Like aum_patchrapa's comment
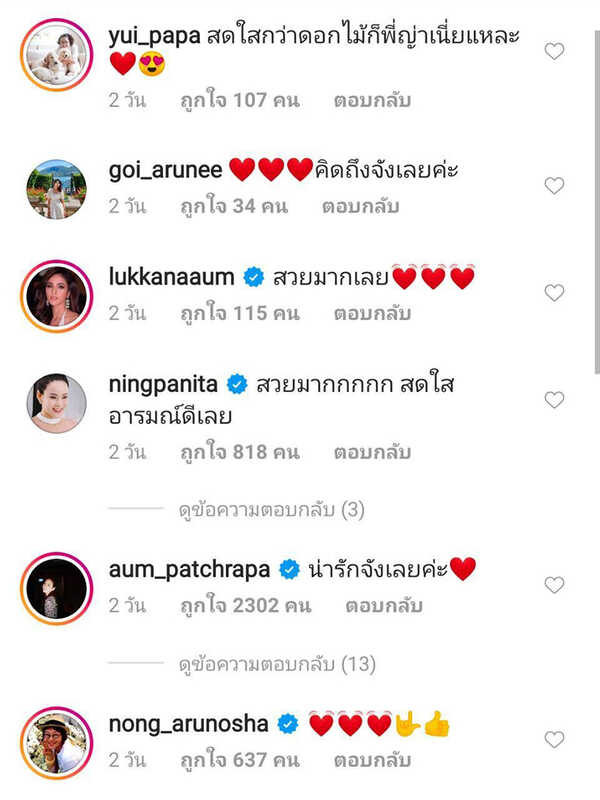 (554, 585)
